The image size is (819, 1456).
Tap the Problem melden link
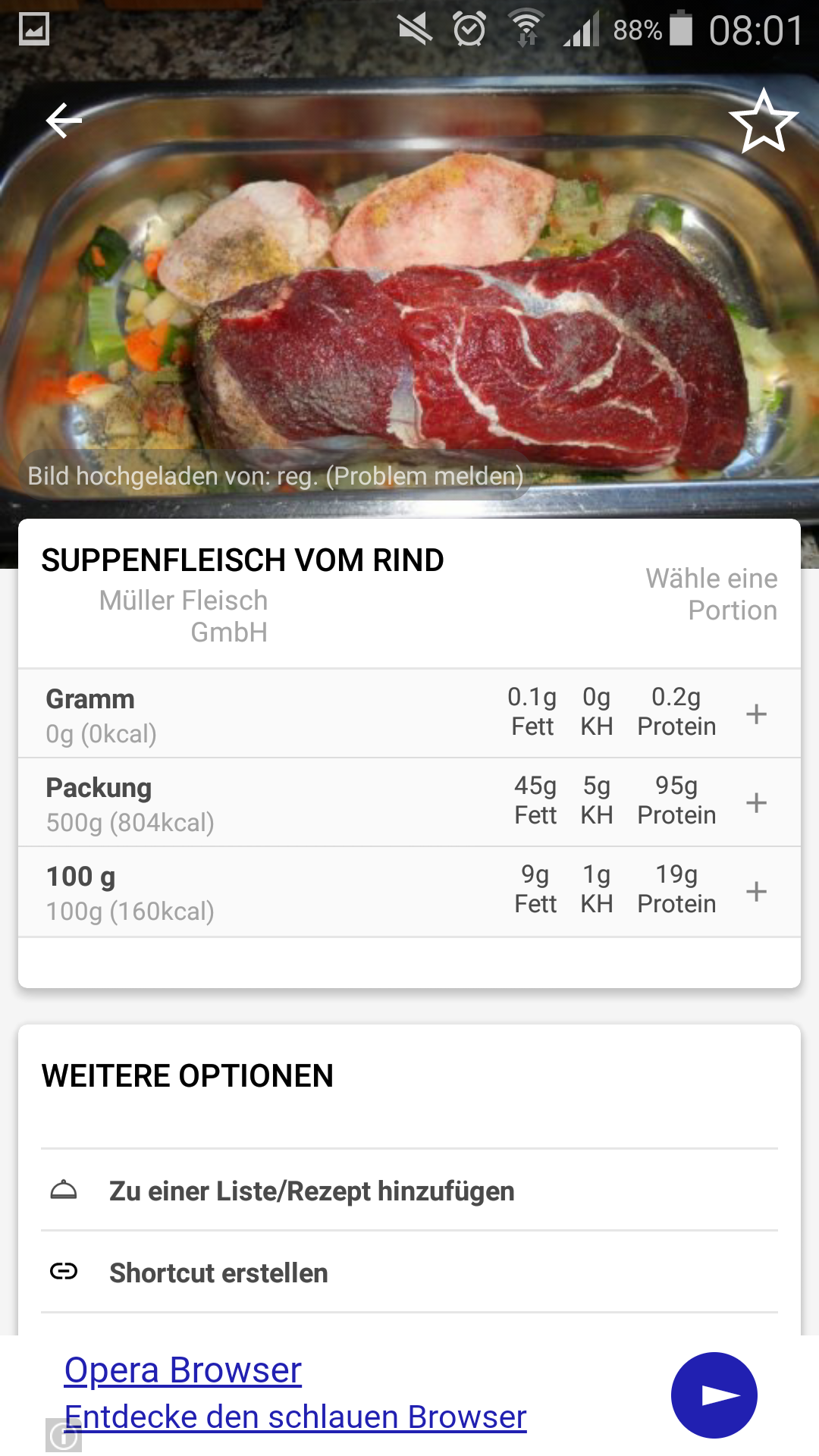point(425,476)
